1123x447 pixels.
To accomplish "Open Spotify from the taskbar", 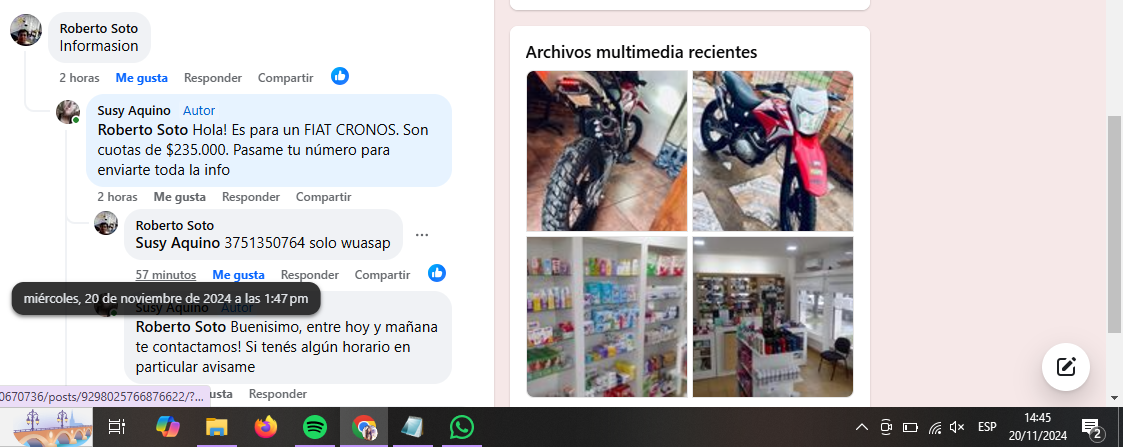I will (315, 427).
